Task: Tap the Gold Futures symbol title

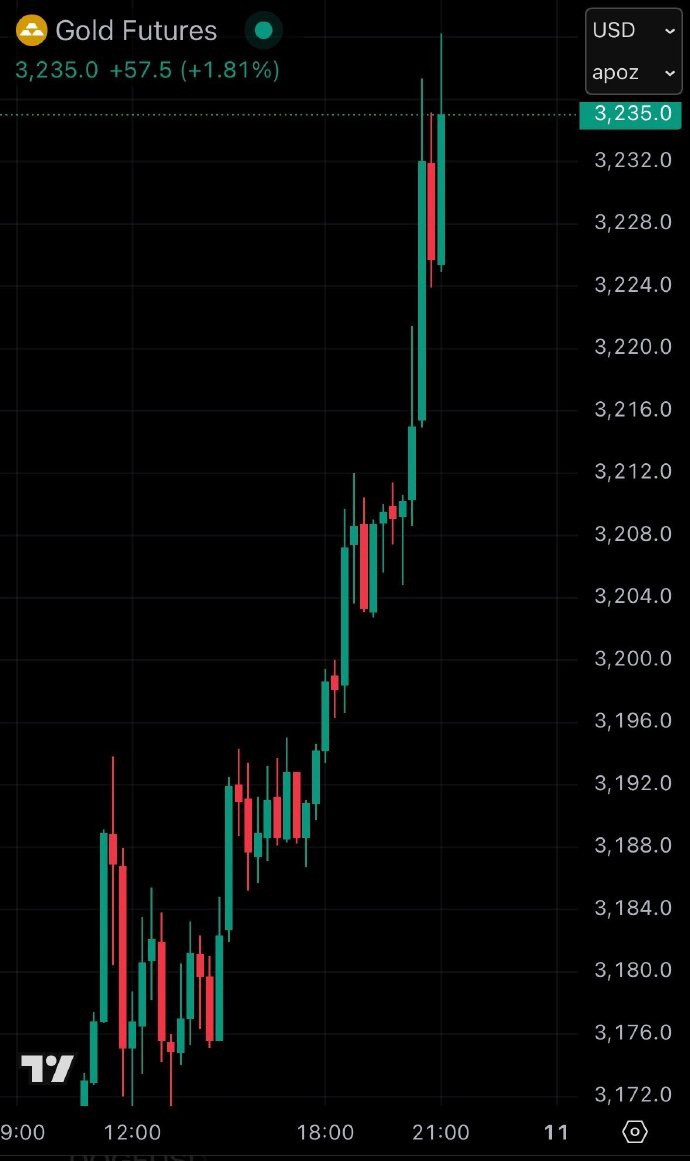Action: (136, 30)
